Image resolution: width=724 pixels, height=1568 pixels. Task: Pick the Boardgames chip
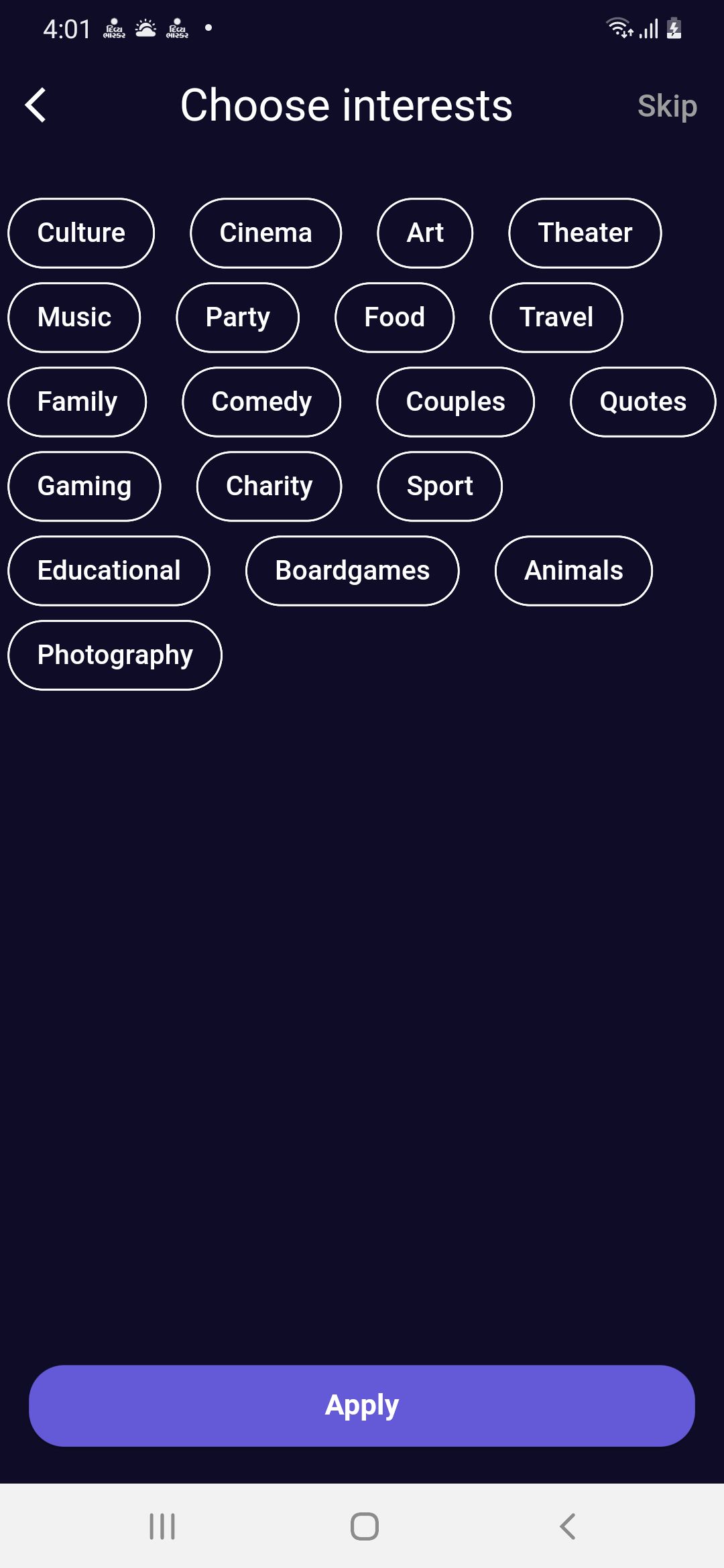[x=352, y=571]
